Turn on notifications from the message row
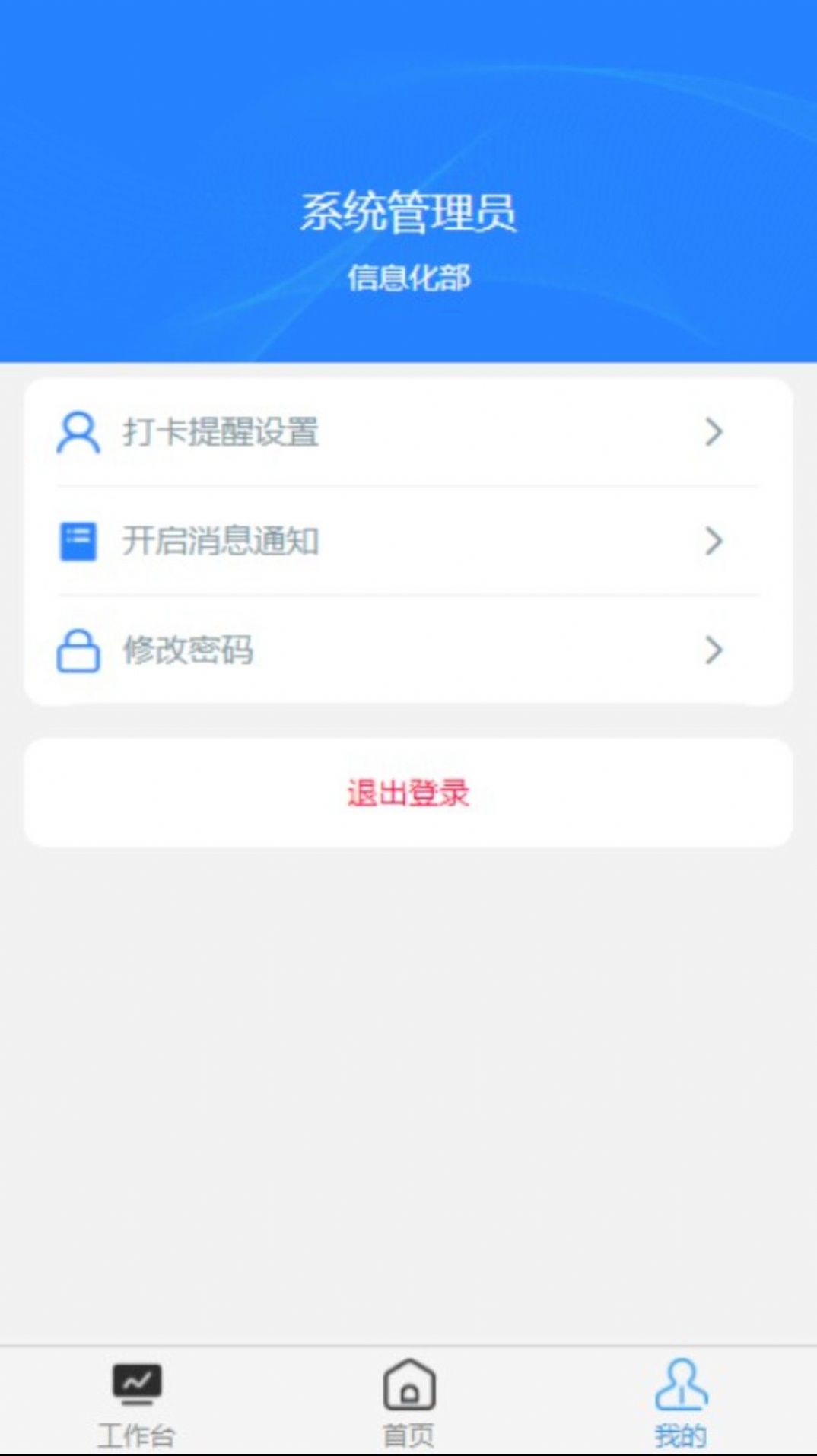 click(x=221, y=541)
